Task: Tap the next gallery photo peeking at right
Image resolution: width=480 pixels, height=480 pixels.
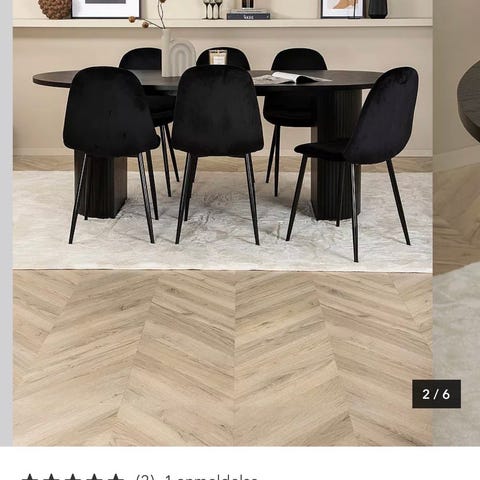Action: 456,223
